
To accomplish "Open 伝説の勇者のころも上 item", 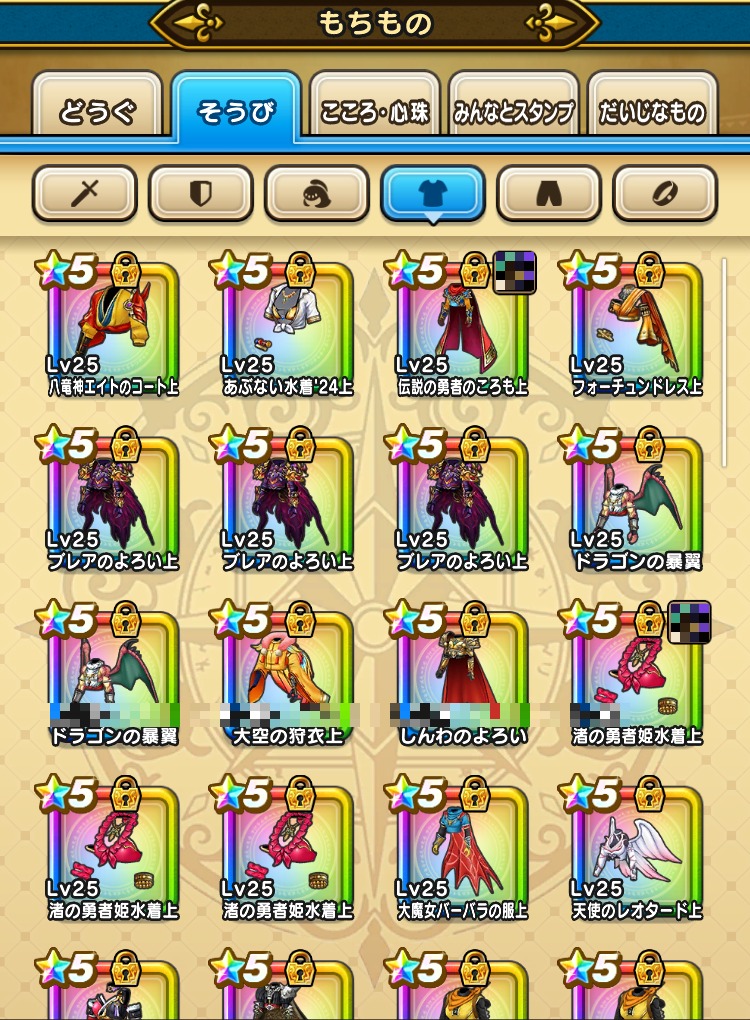I will click(461, 325).
